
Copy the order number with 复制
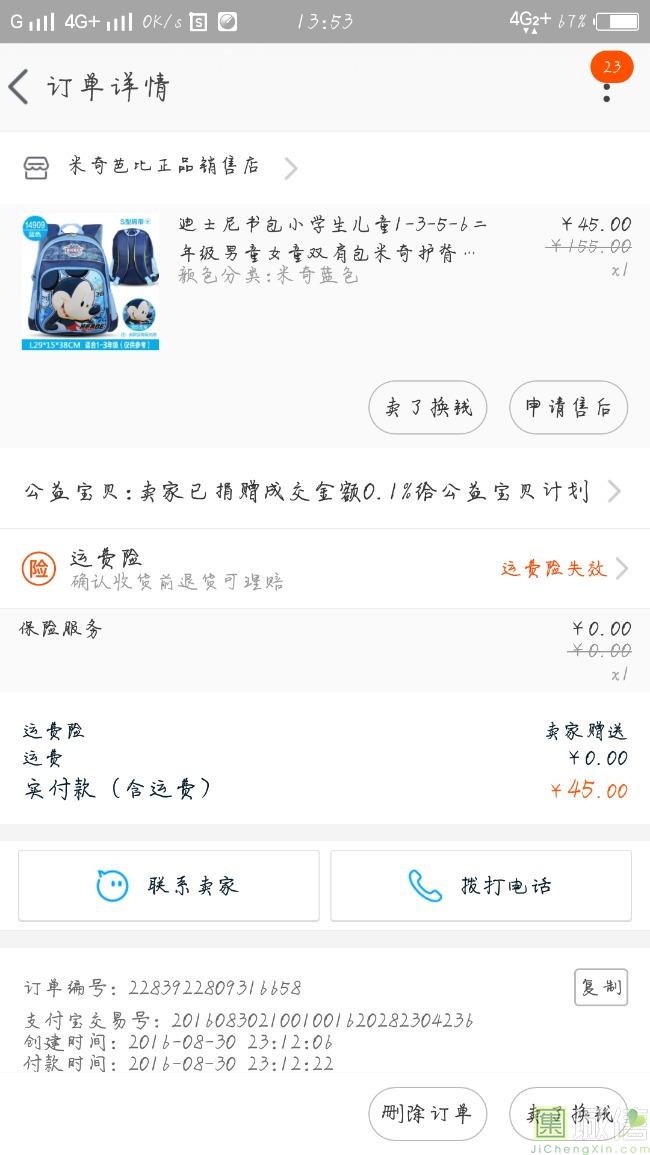[601, 987]
